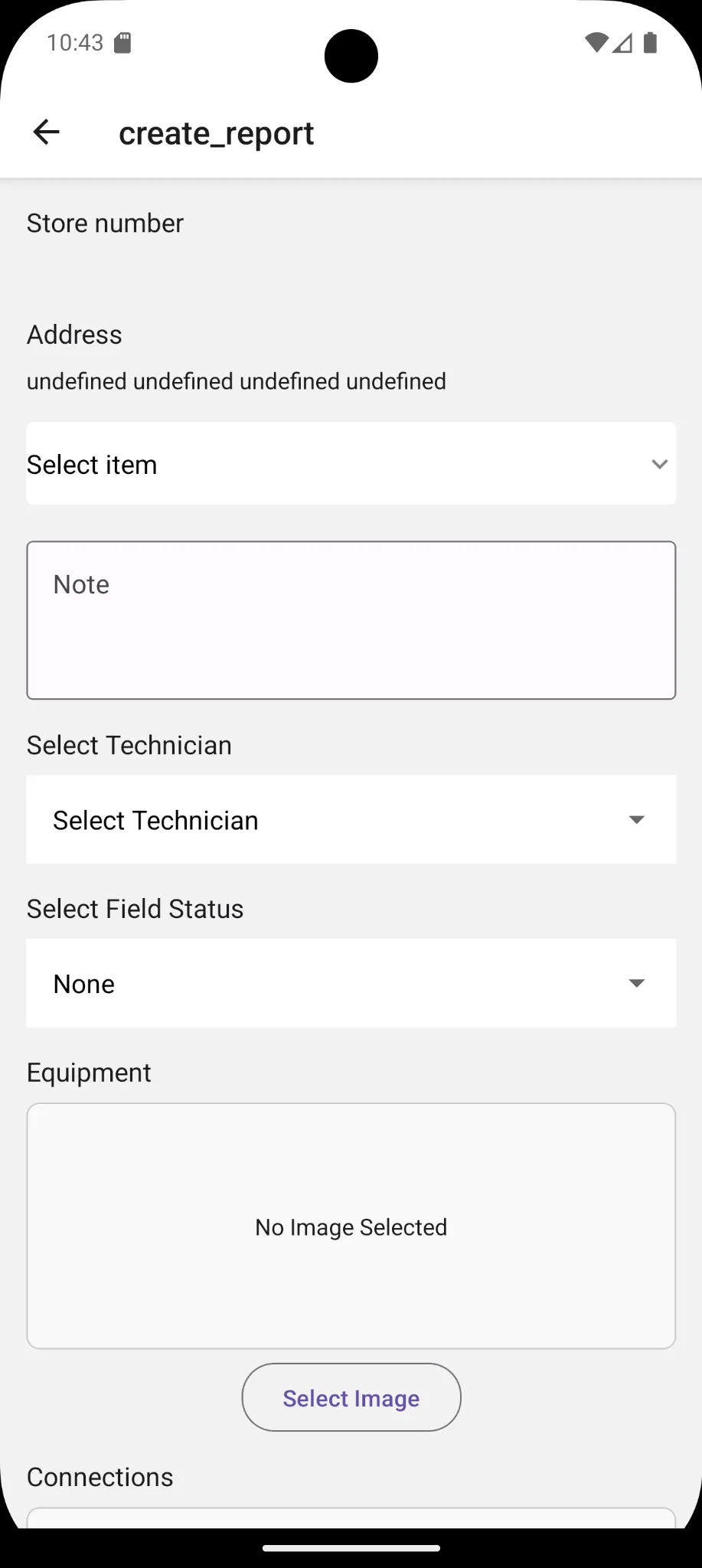Click the Select Image button

(x=351, y=1397)
